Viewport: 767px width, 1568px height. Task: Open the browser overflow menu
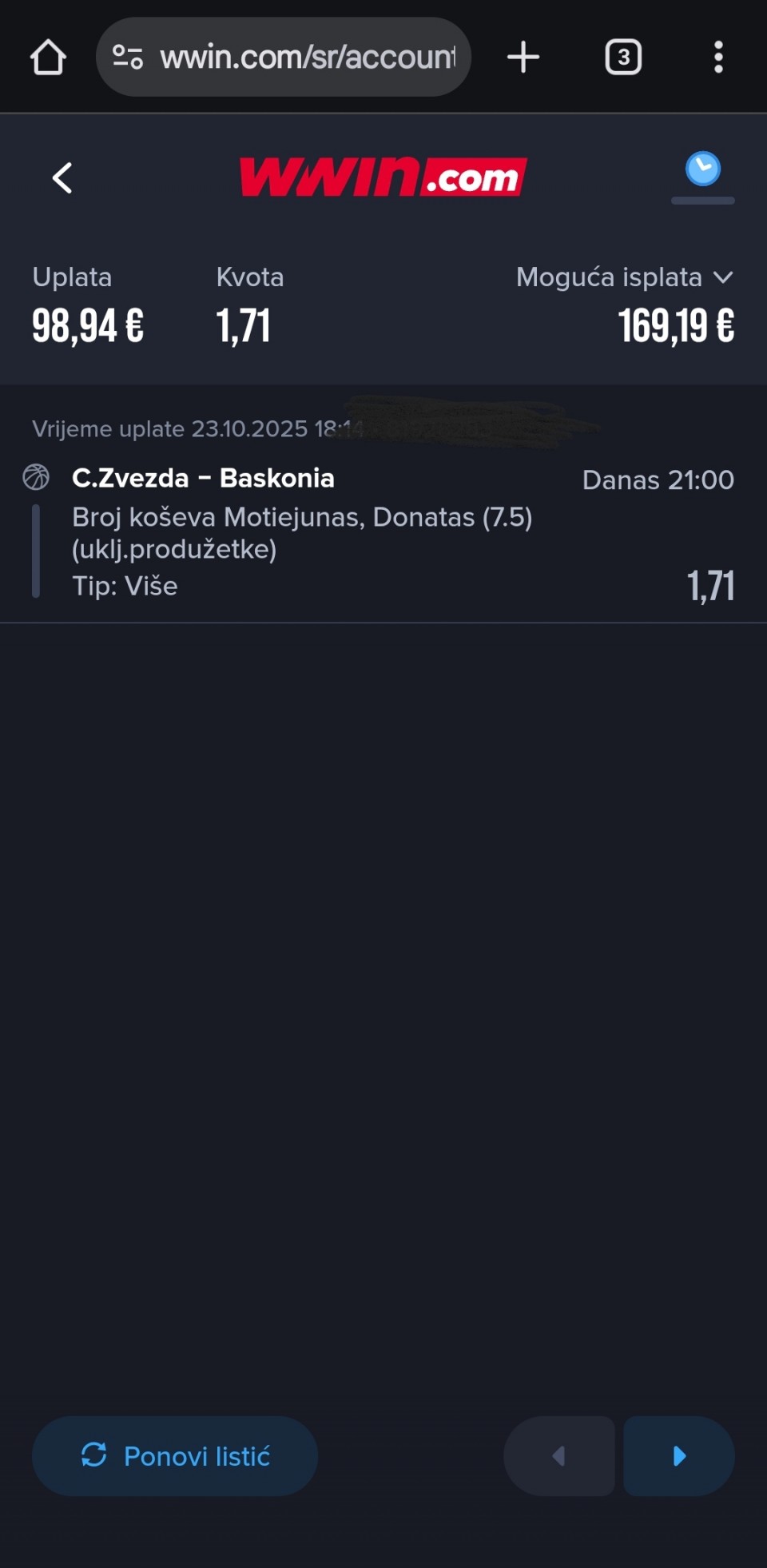718,58
